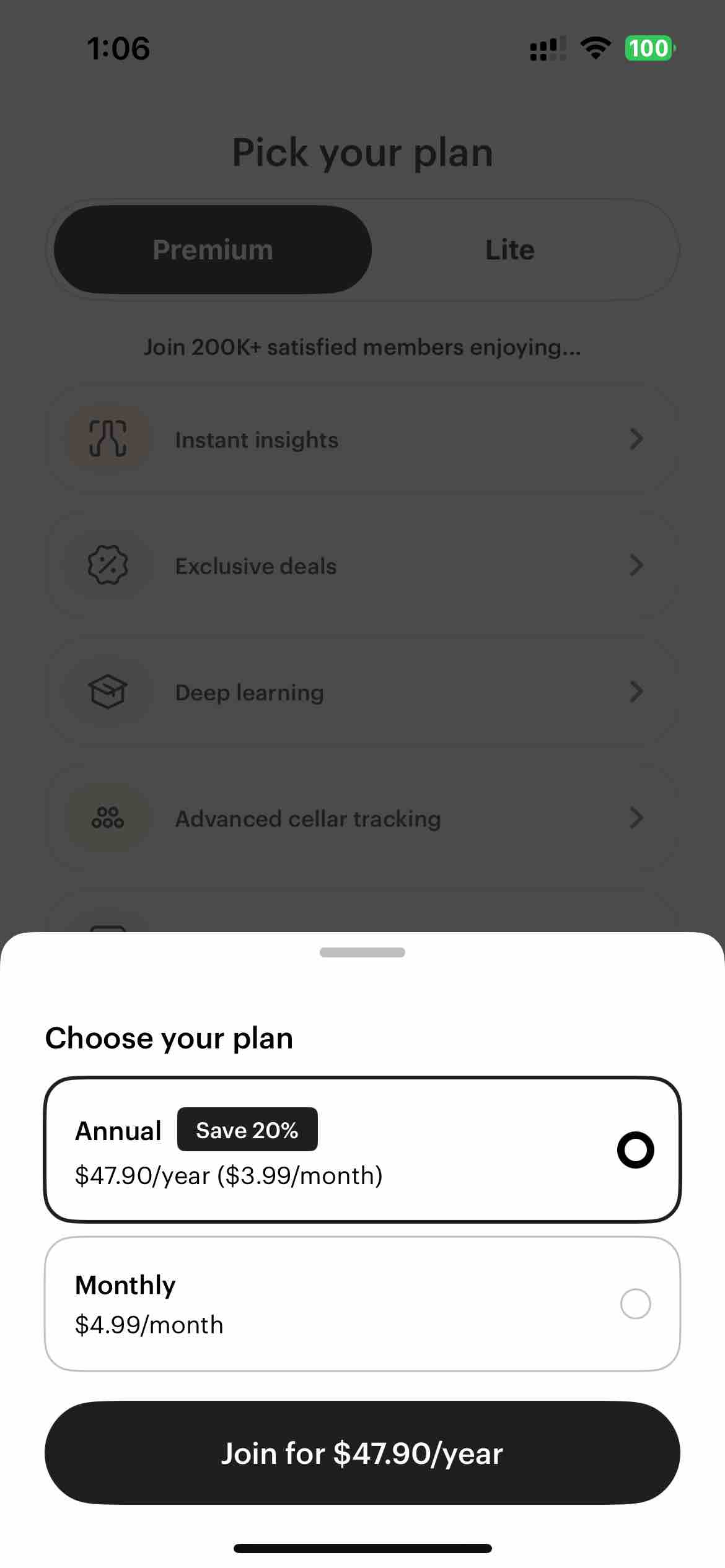Join for $47.90/year
The height and width of the screenshot is (1568, 725).
(362, 1453)
